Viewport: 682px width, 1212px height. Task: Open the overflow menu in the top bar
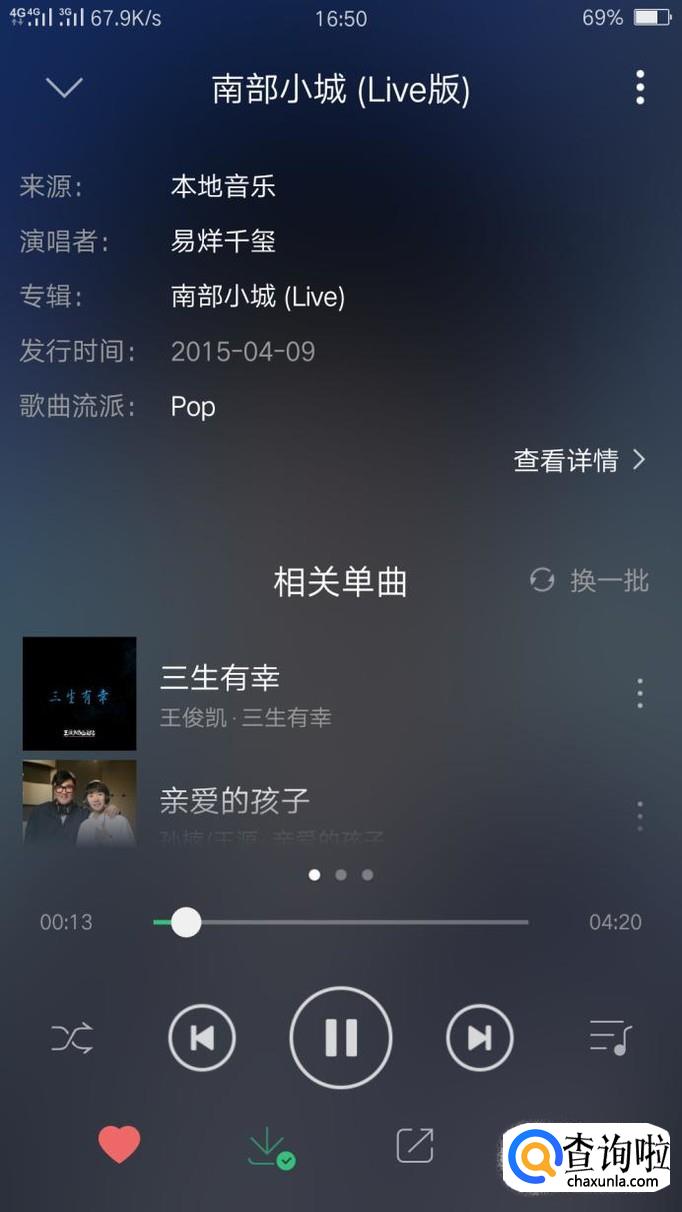640,89
